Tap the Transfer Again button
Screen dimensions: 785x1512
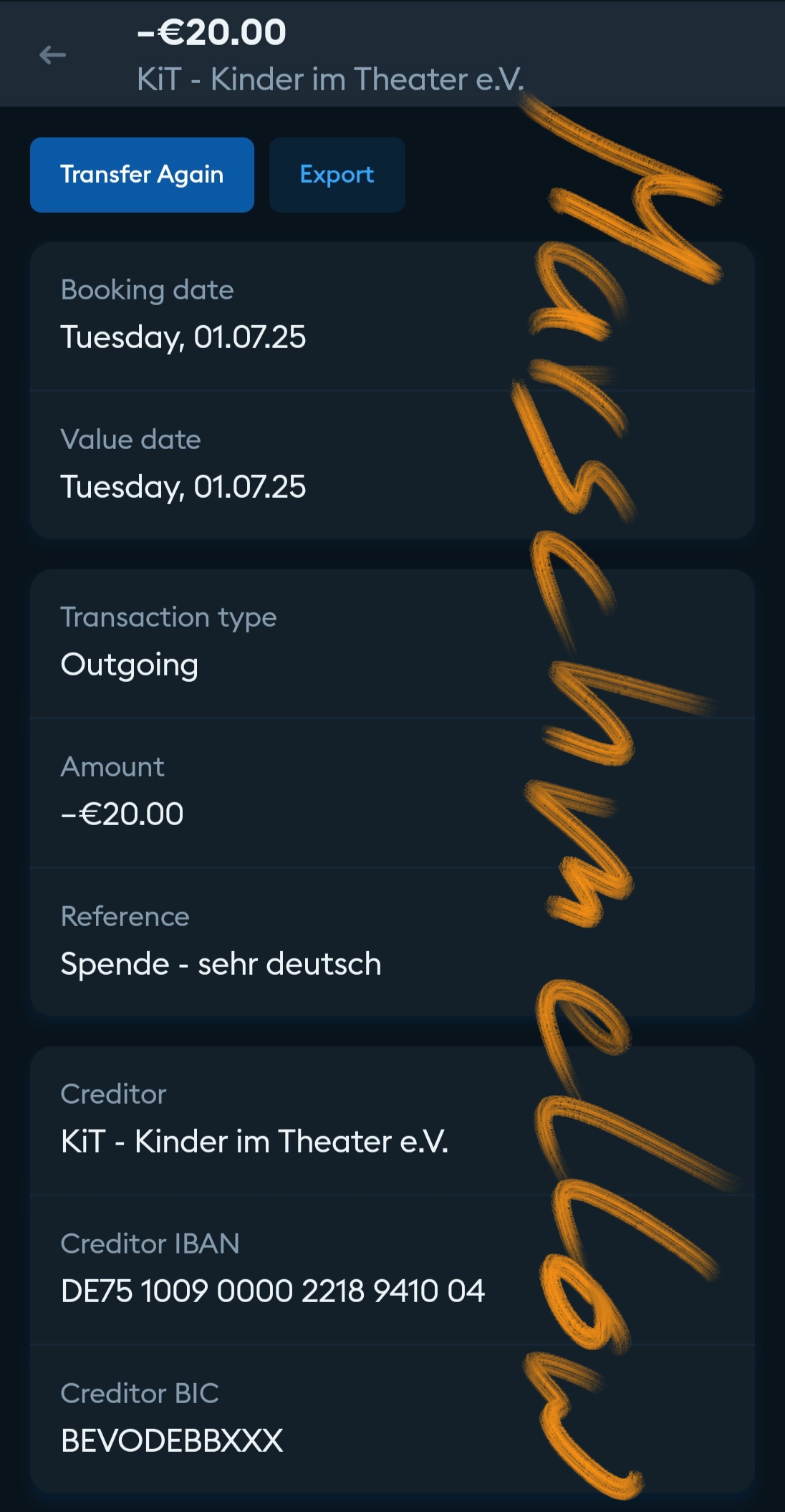(x=142, y=175)
